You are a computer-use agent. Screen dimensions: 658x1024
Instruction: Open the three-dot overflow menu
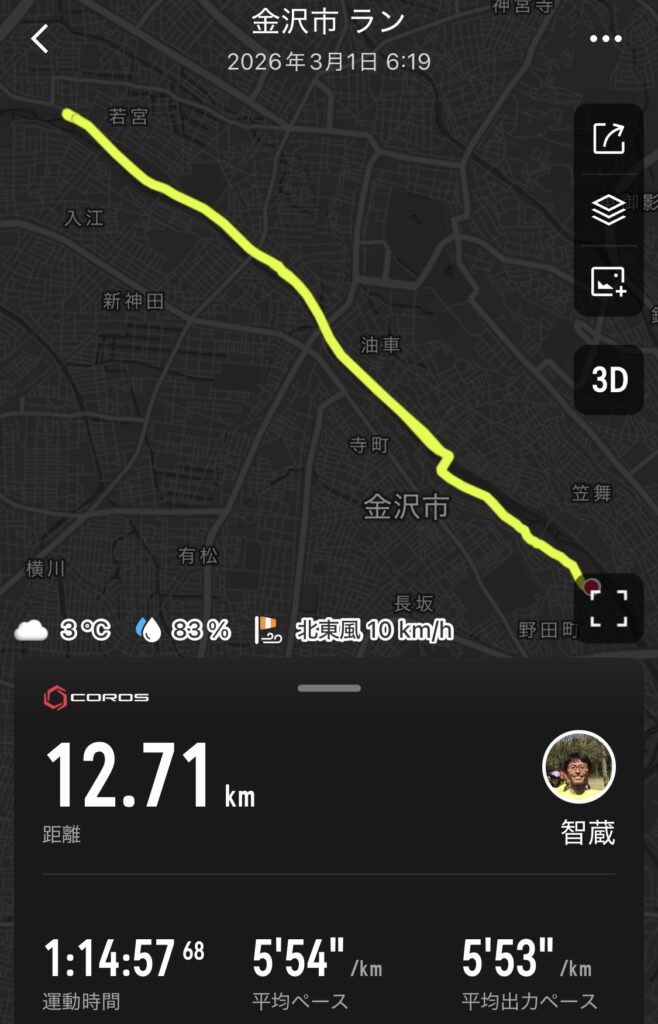606,40
